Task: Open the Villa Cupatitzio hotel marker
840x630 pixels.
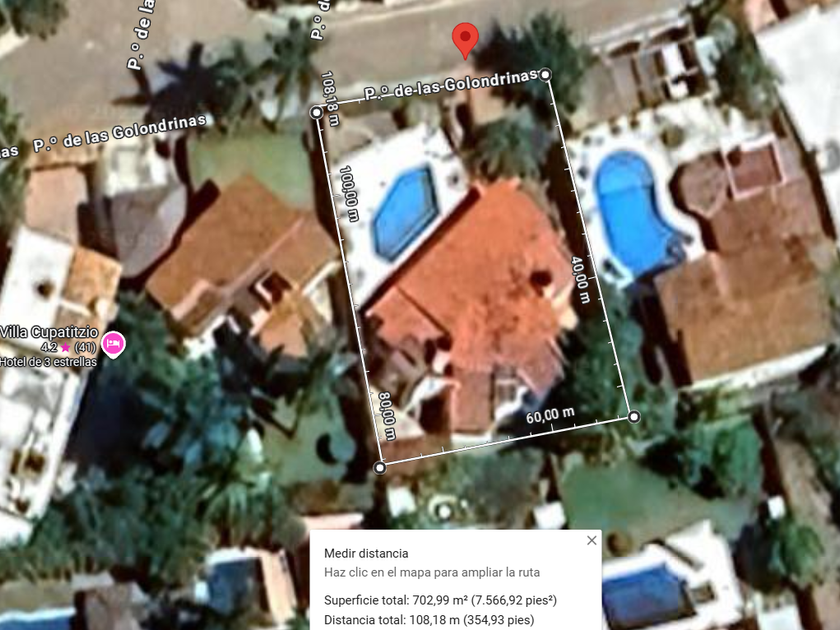Action: [113, 344]
